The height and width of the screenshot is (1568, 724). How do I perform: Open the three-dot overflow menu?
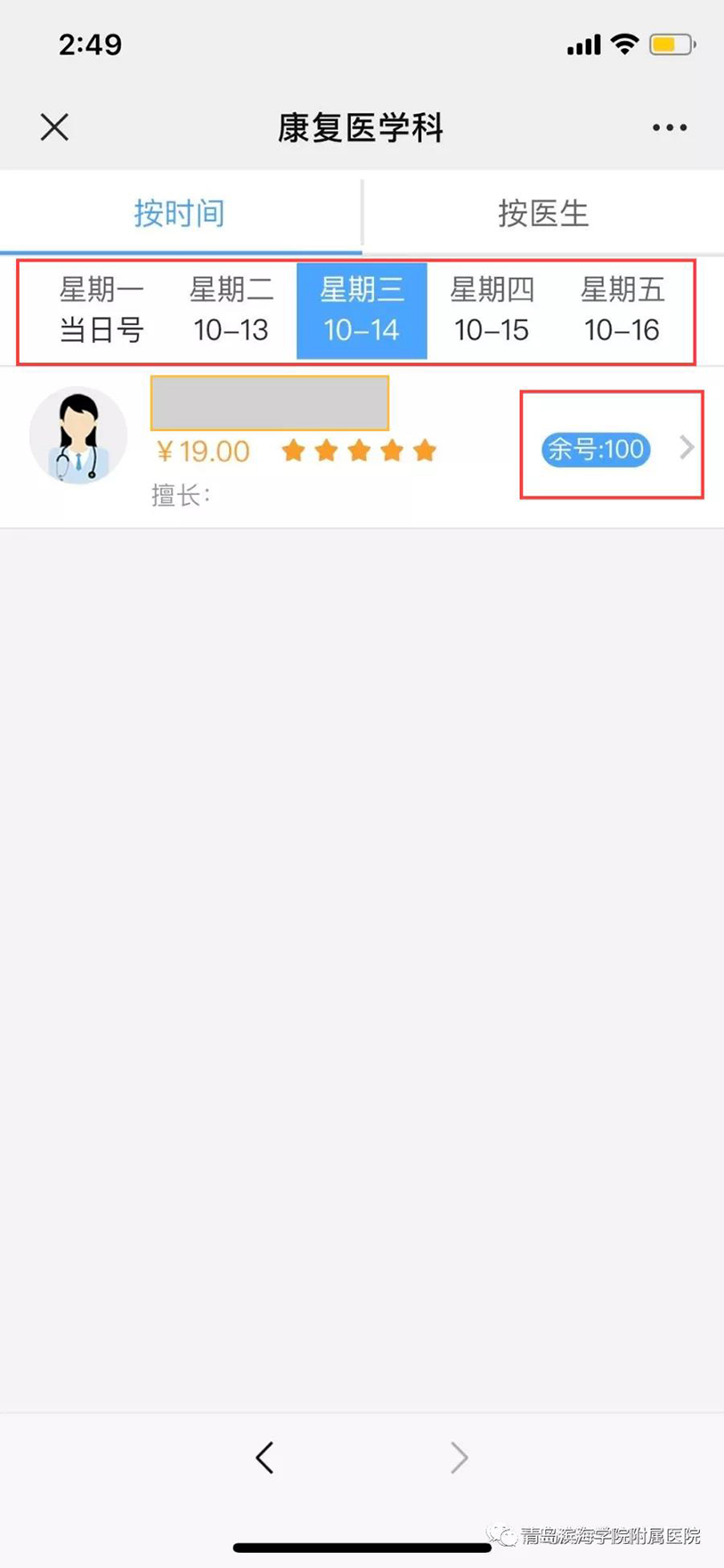[x=669, y=128]
